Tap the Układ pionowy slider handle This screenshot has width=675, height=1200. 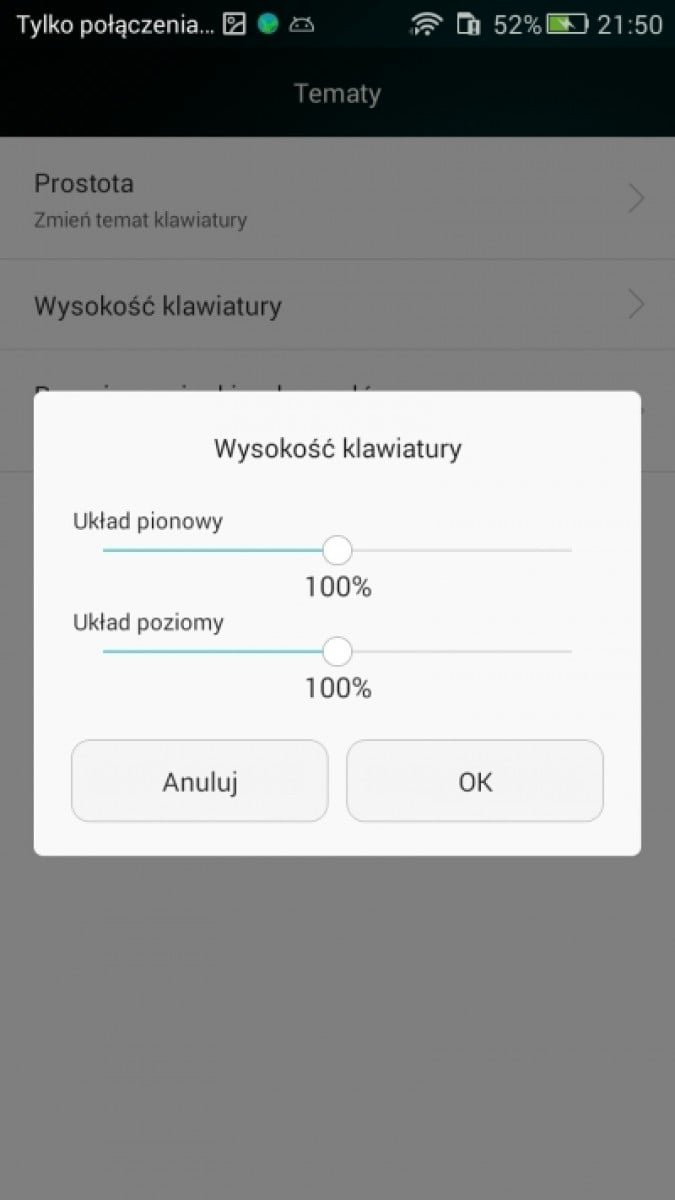tap(338, 550)
